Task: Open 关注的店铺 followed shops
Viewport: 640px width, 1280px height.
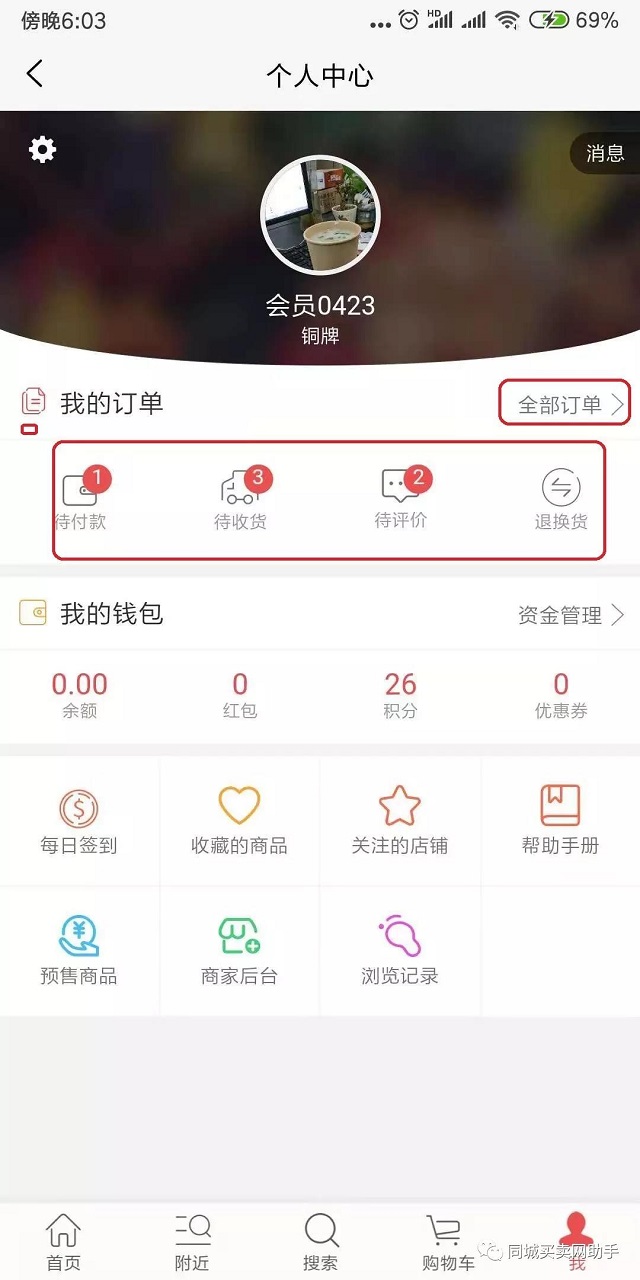Action: (x=399, y=822)
